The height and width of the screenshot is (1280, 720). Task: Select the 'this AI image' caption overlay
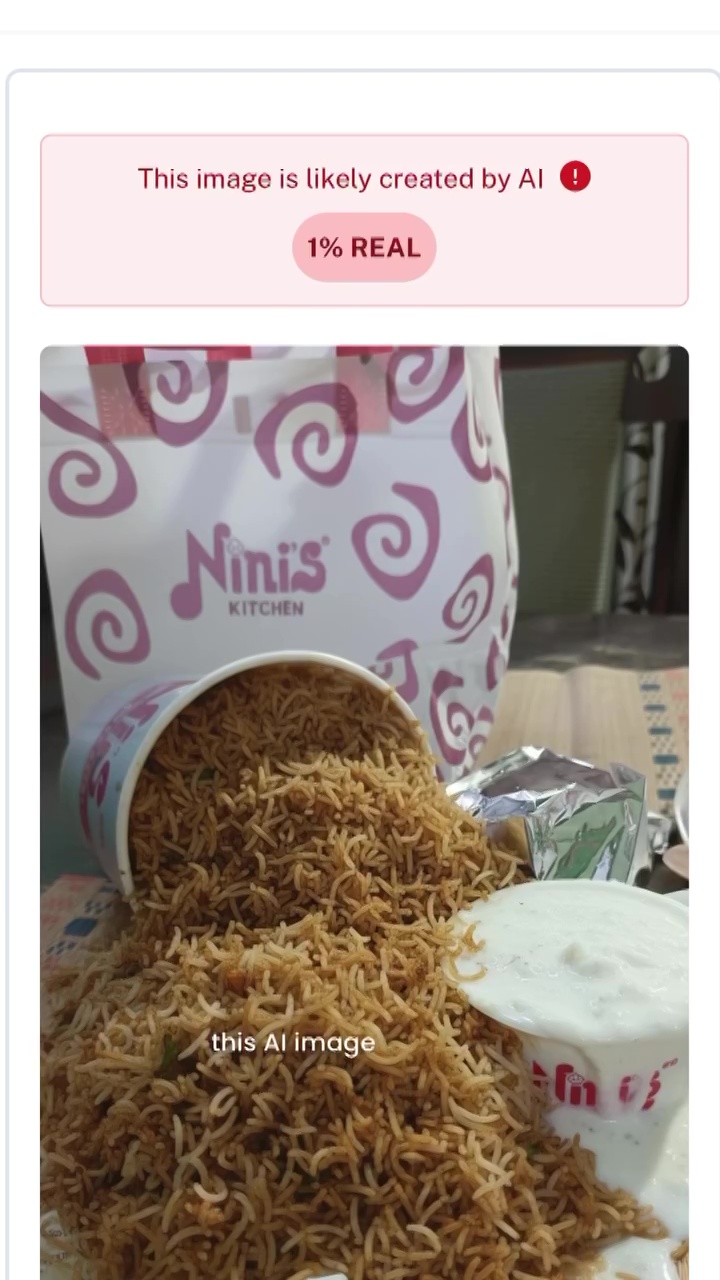tap(293, 1042)
